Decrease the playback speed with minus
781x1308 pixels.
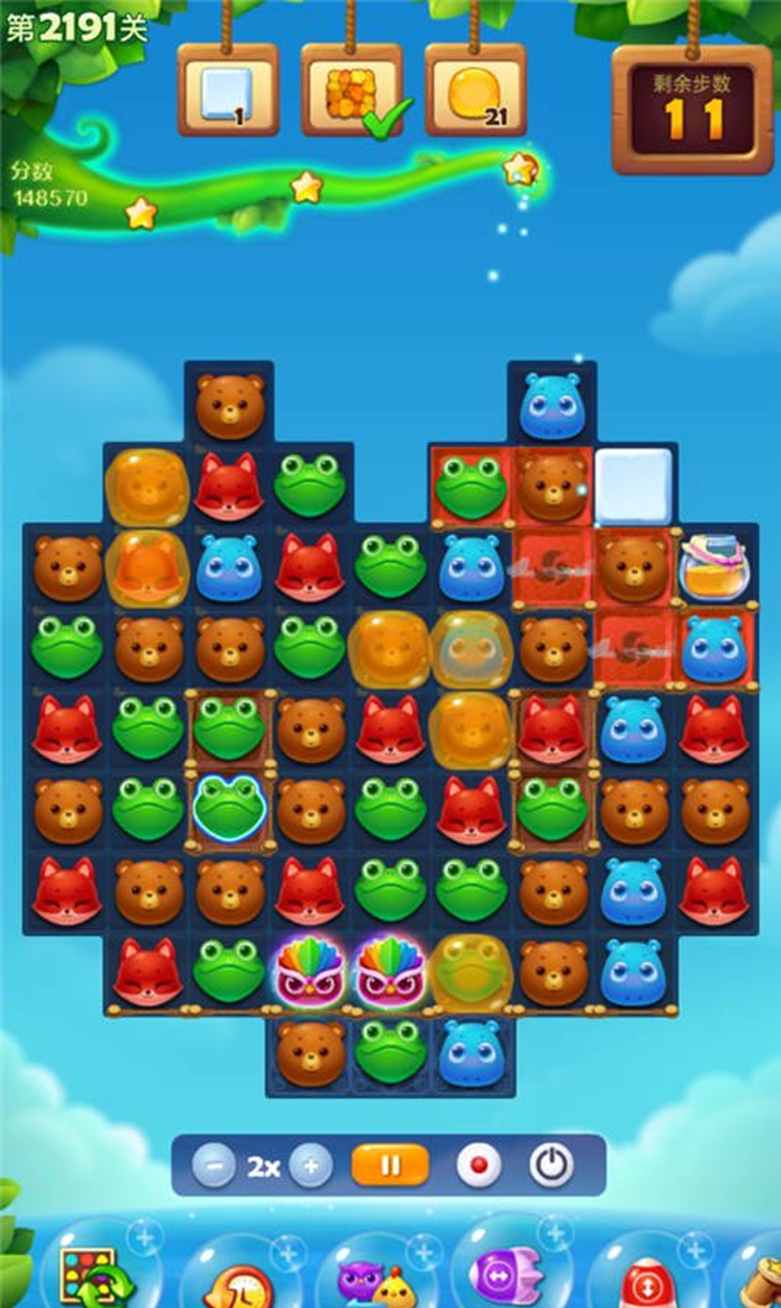(x=213, y=1165)
